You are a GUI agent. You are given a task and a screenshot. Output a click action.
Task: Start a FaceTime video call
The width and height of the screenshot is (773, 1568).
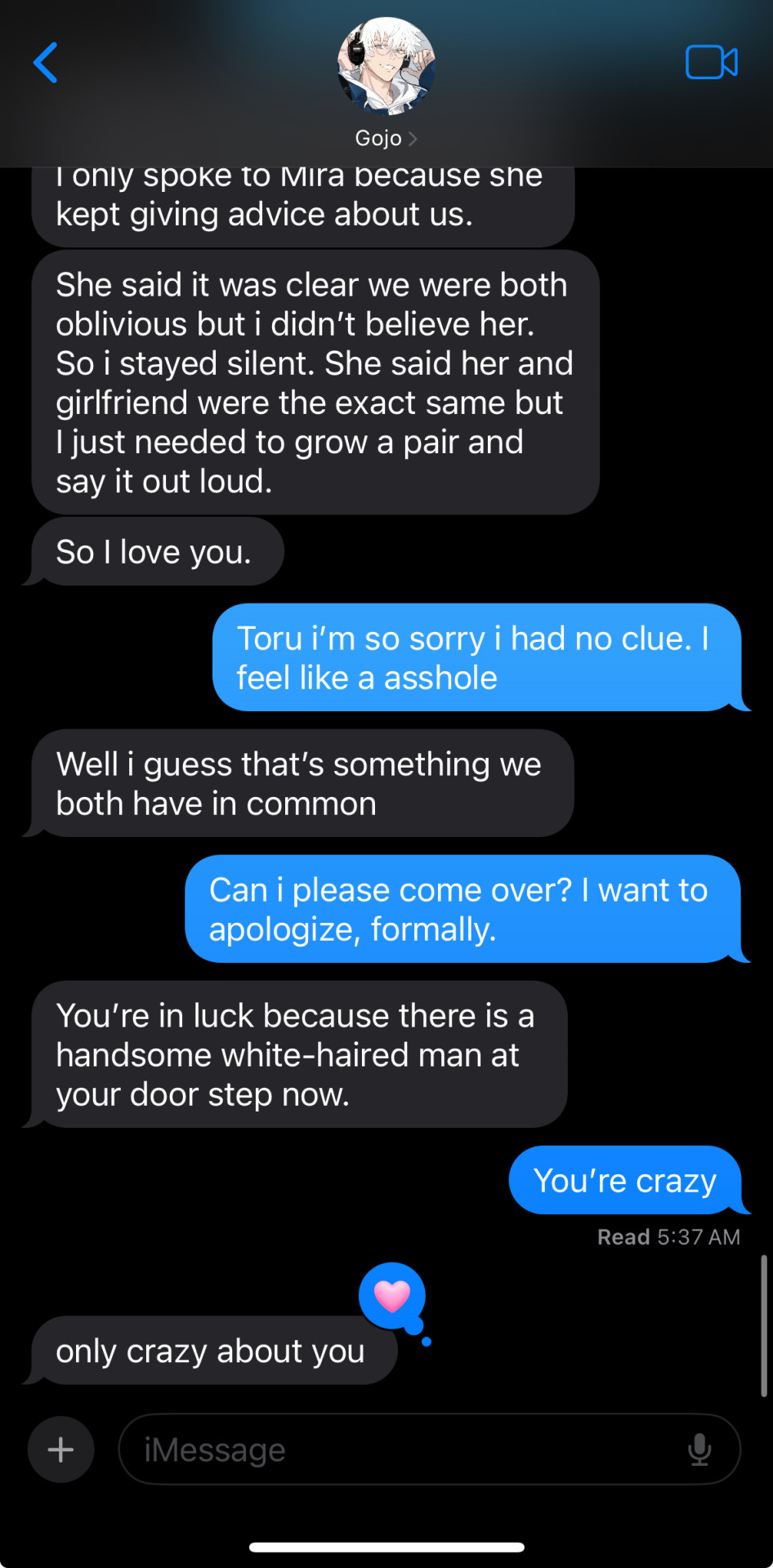pyautogui.click(x=711, y=63)
